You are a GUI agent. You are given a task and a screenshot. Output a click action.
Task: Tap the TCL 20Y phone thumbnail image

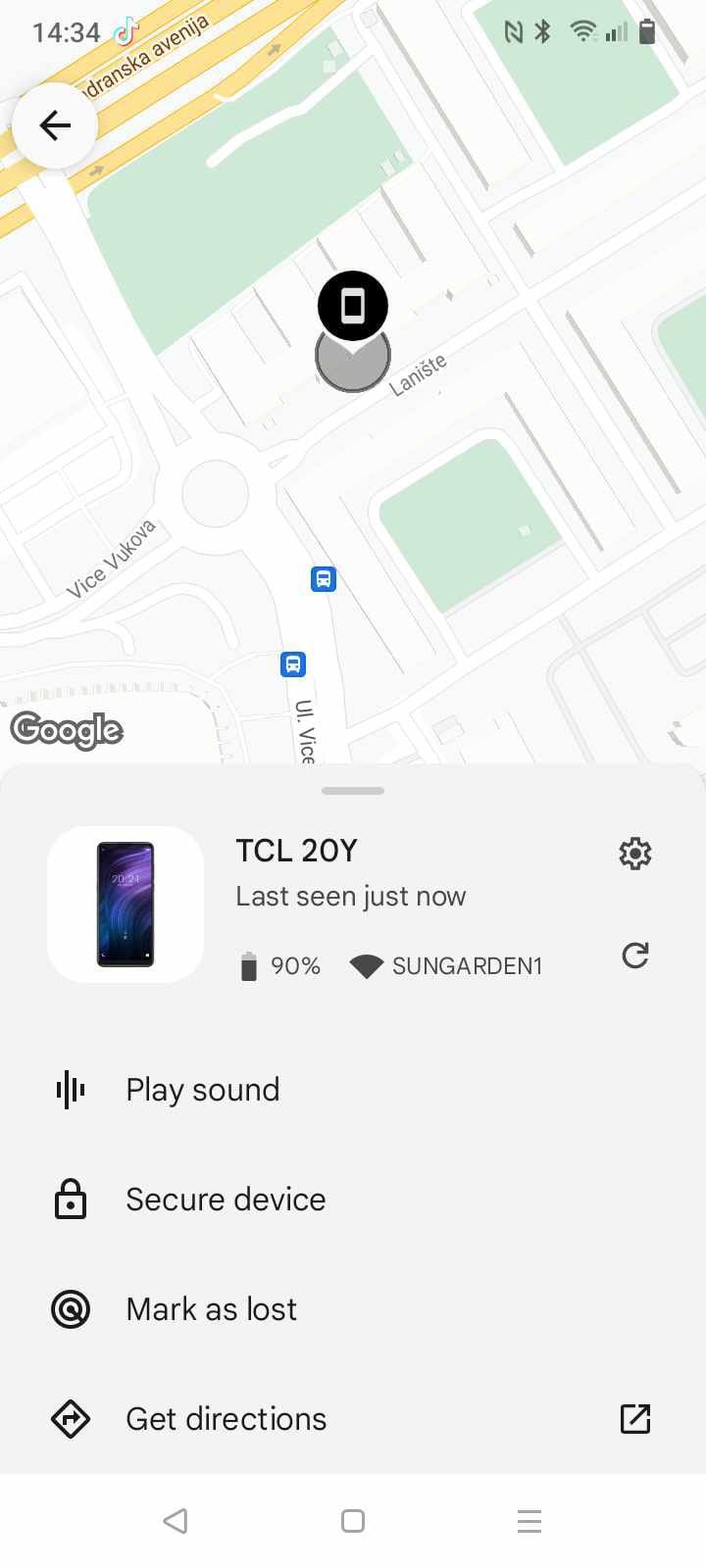coord(126,904)
